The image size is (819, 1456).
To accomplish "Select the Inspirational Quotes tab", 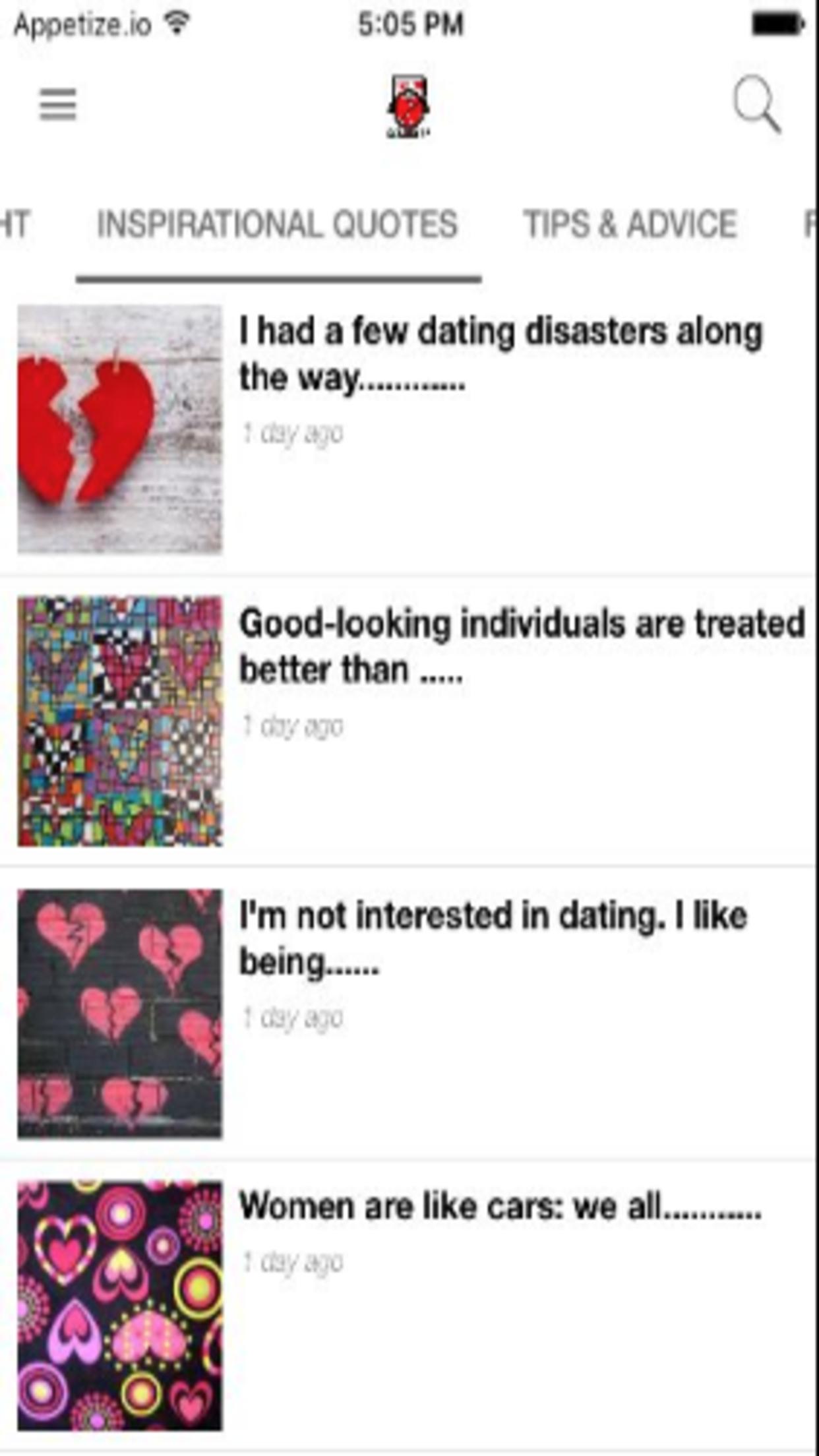I will [277, 225].
